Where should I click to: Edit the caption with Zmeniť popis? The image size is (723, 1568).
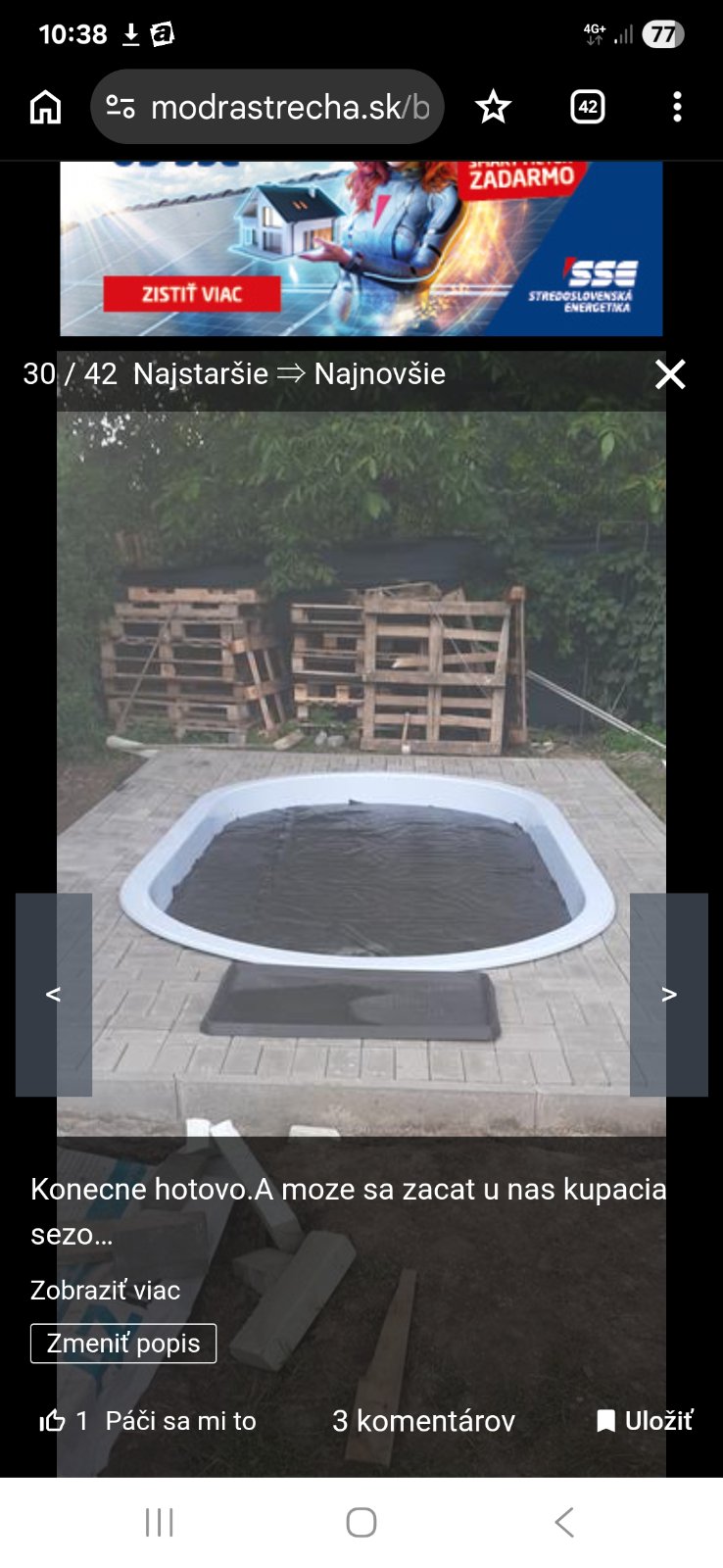pos(123,1344)
